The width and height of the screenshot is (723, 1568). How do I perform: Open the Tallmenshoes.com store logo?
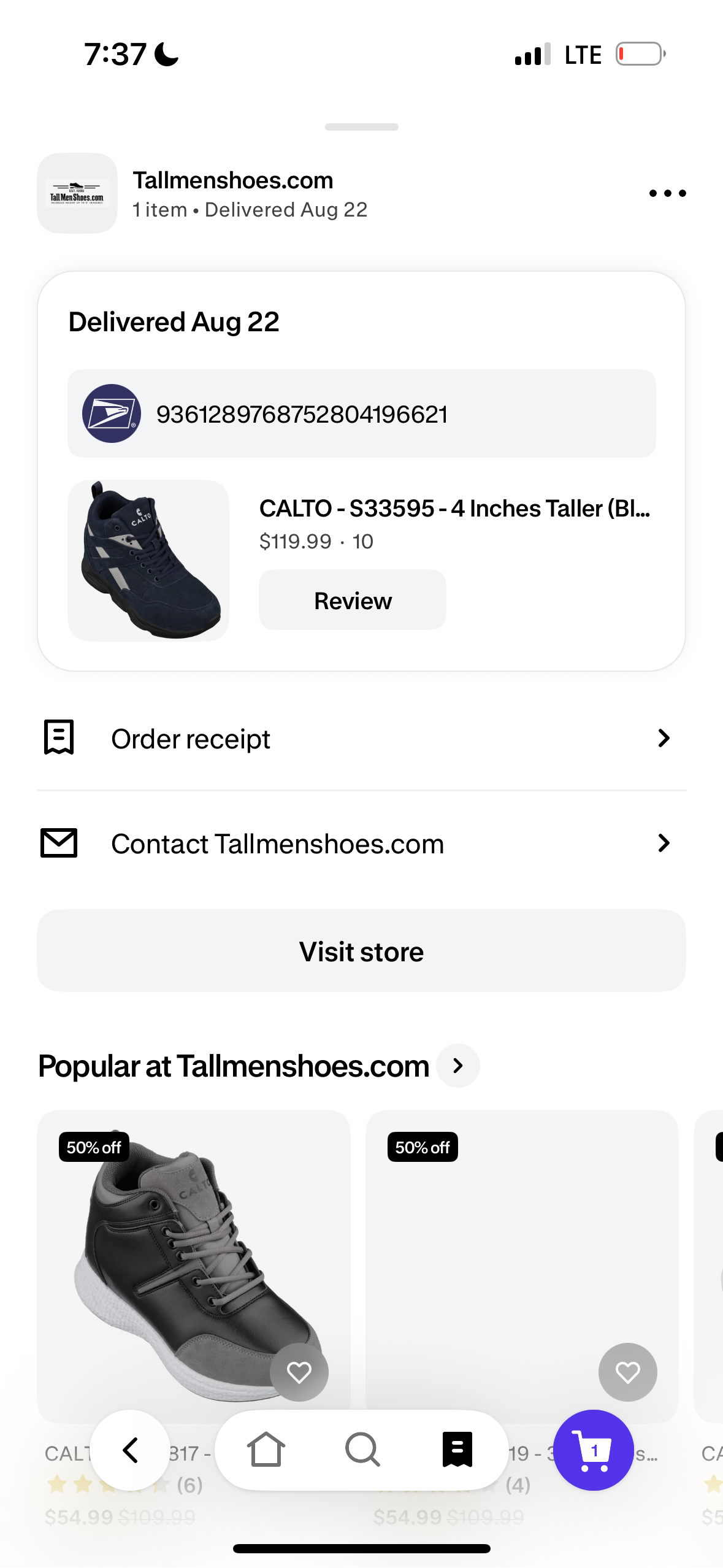77,194
